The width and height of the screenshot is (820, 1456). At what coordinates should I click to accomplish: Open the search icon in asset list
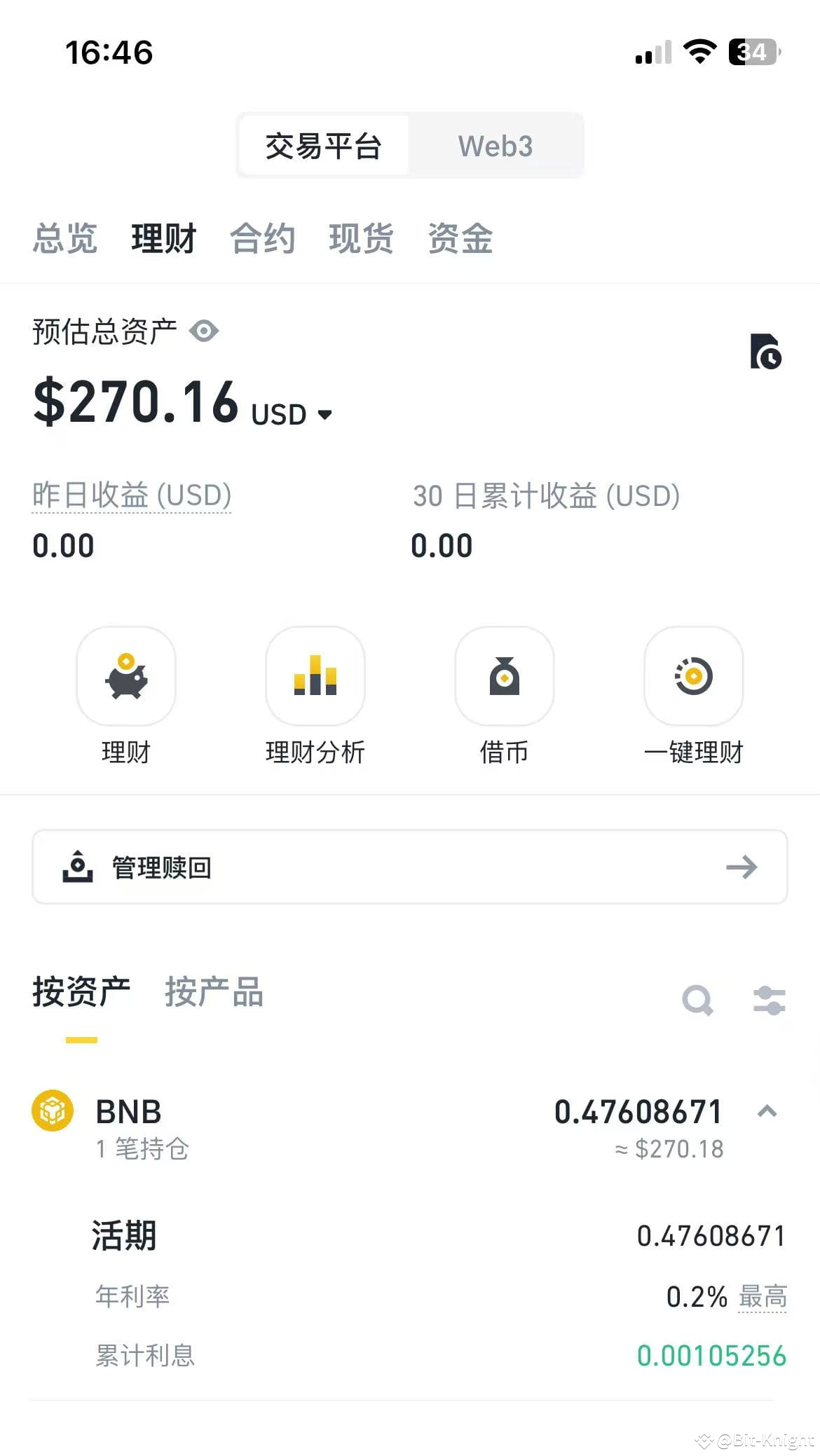click(698, 1000)
